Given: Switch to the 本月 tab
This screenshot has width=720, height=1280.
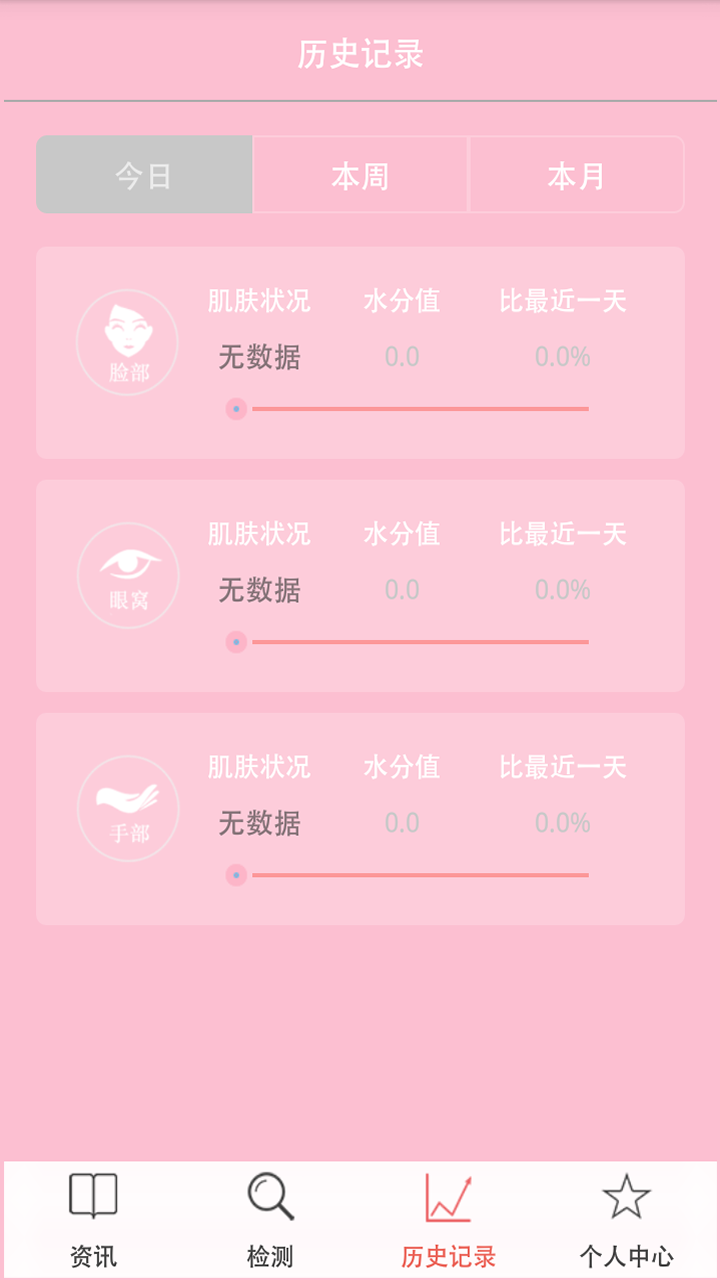Looking at the screenshot, I should [x=576, y=175].
